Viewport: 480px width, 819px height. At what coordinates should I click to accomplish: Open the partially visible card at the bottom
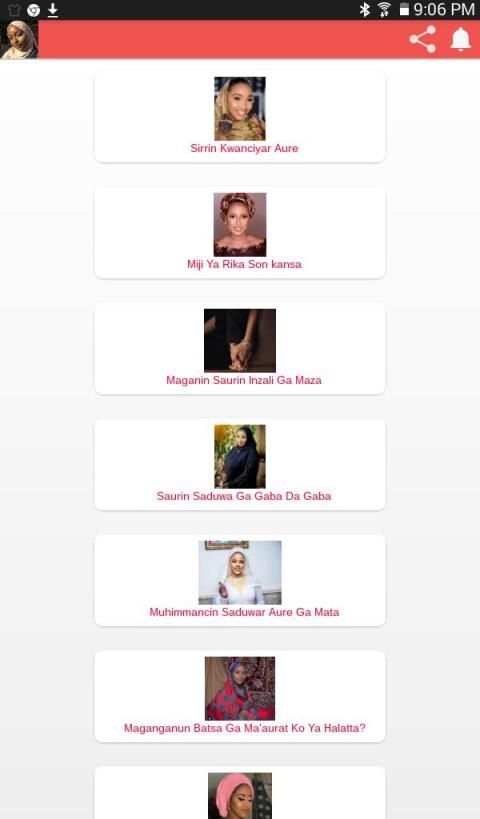click(x=240, y=792)
